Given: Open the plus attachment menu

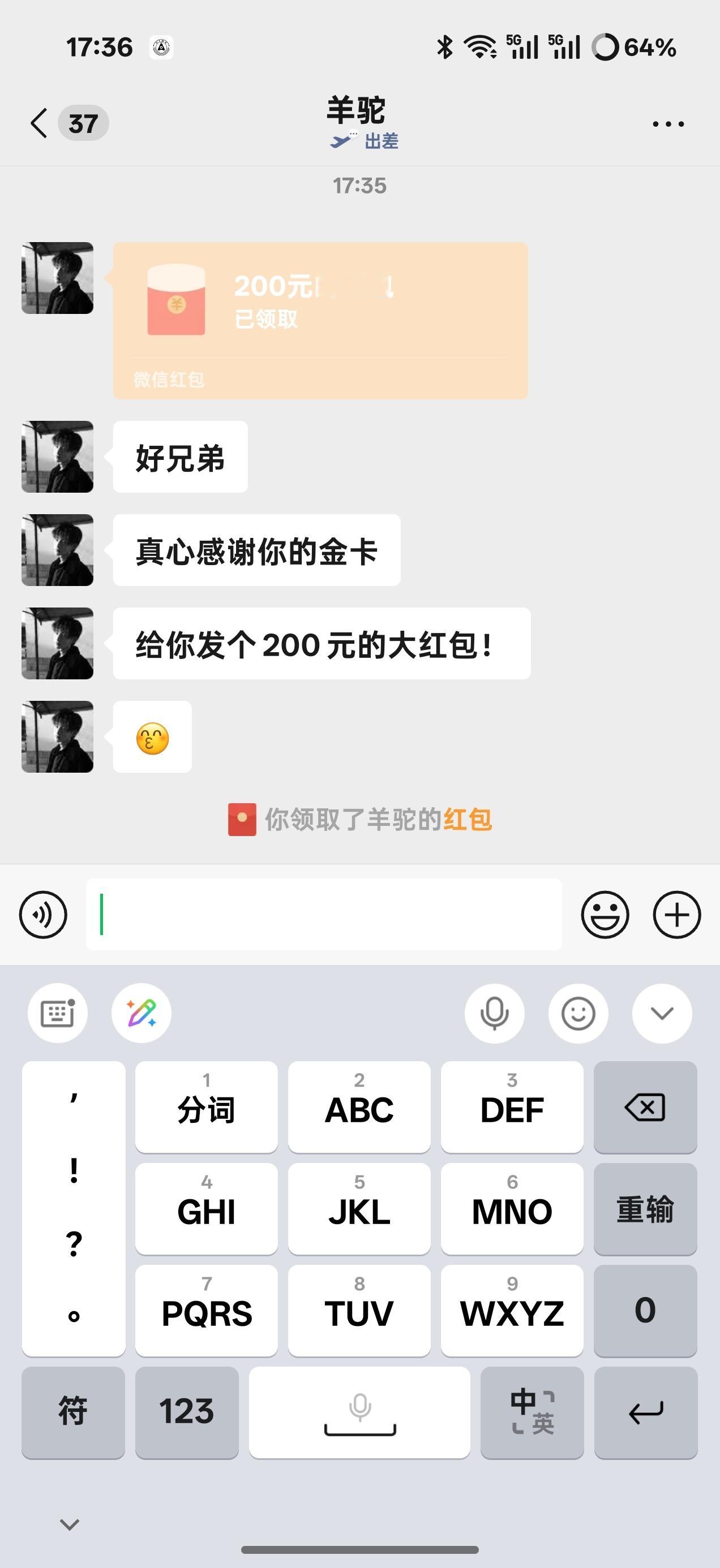Looking at the screenshot, I should pyautogui.click(x=676, y=914).
